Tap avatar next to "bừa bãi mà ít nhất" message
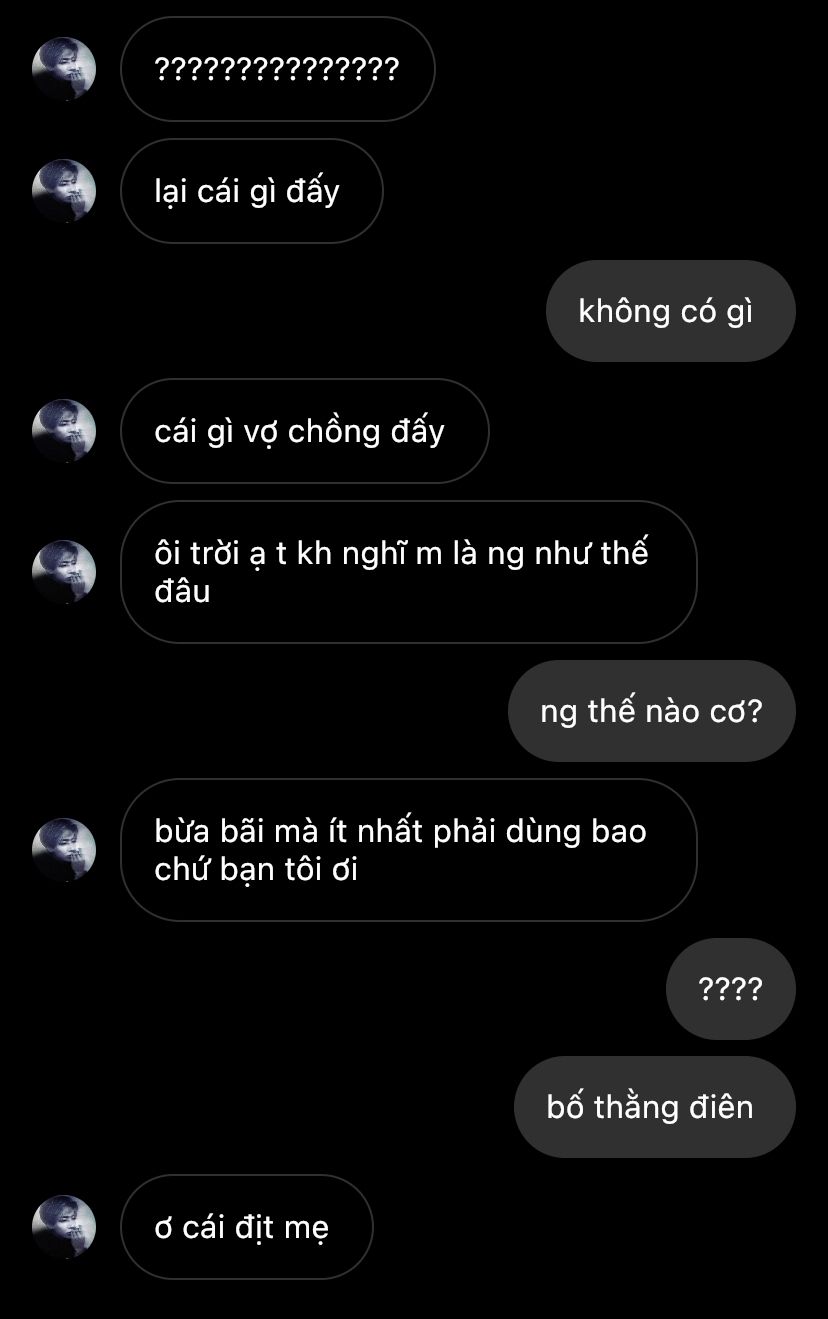This screenshot has width=828, height=1319. (64, 849)
